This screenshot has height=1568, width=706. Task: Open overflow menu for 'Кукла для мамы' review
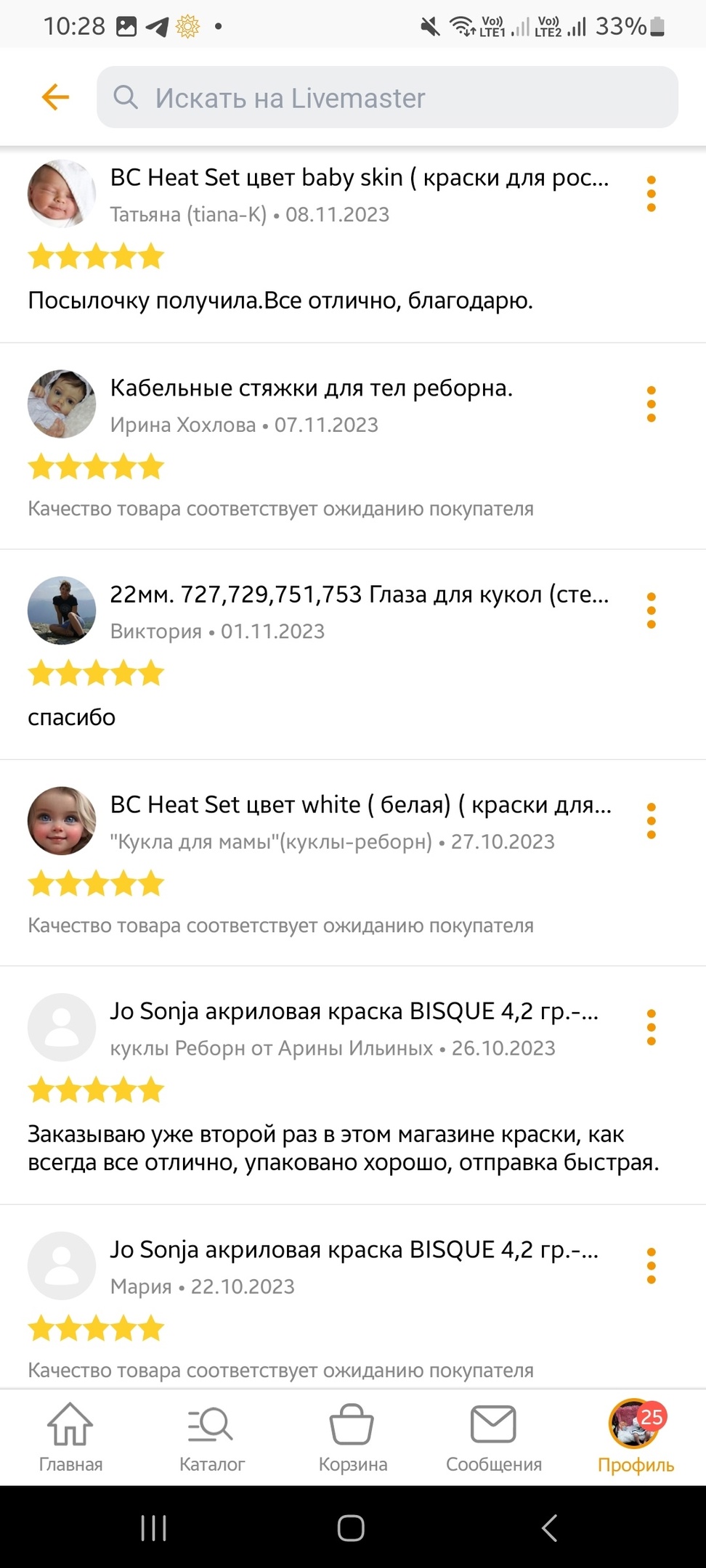click(x=651, y=821)
